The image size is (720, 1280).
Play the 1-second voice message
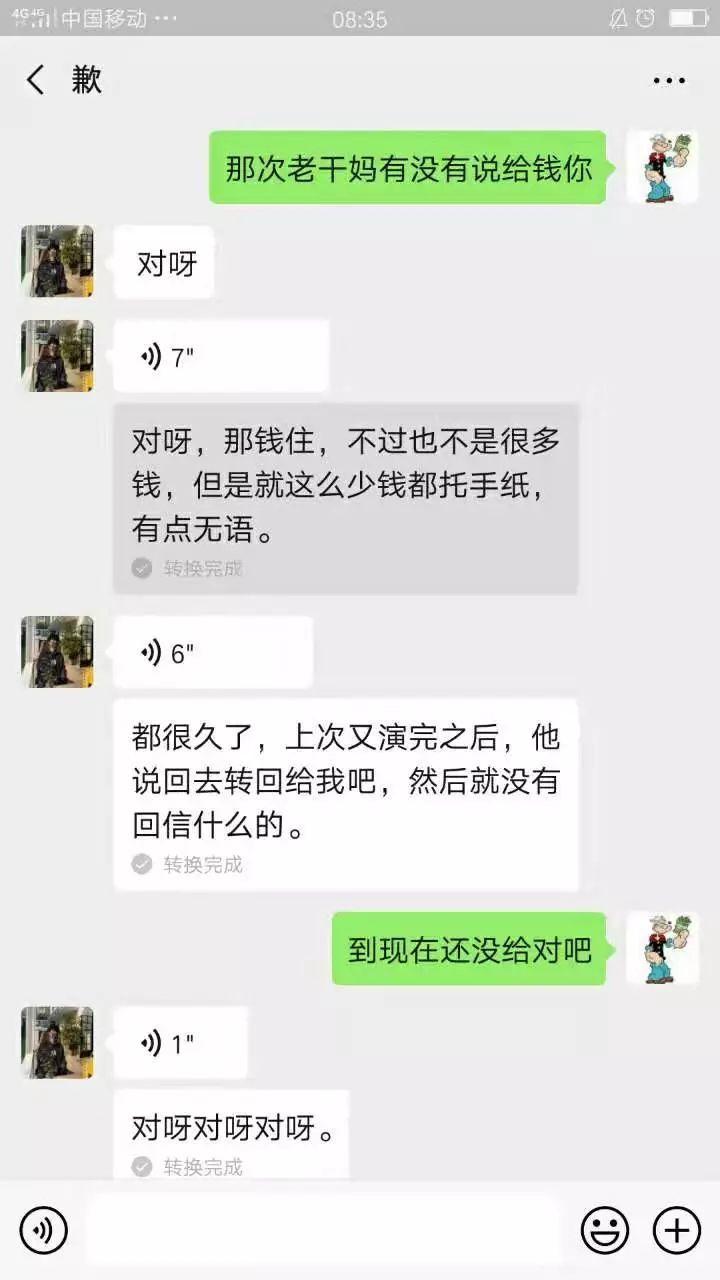click(x=180, y=1043)
